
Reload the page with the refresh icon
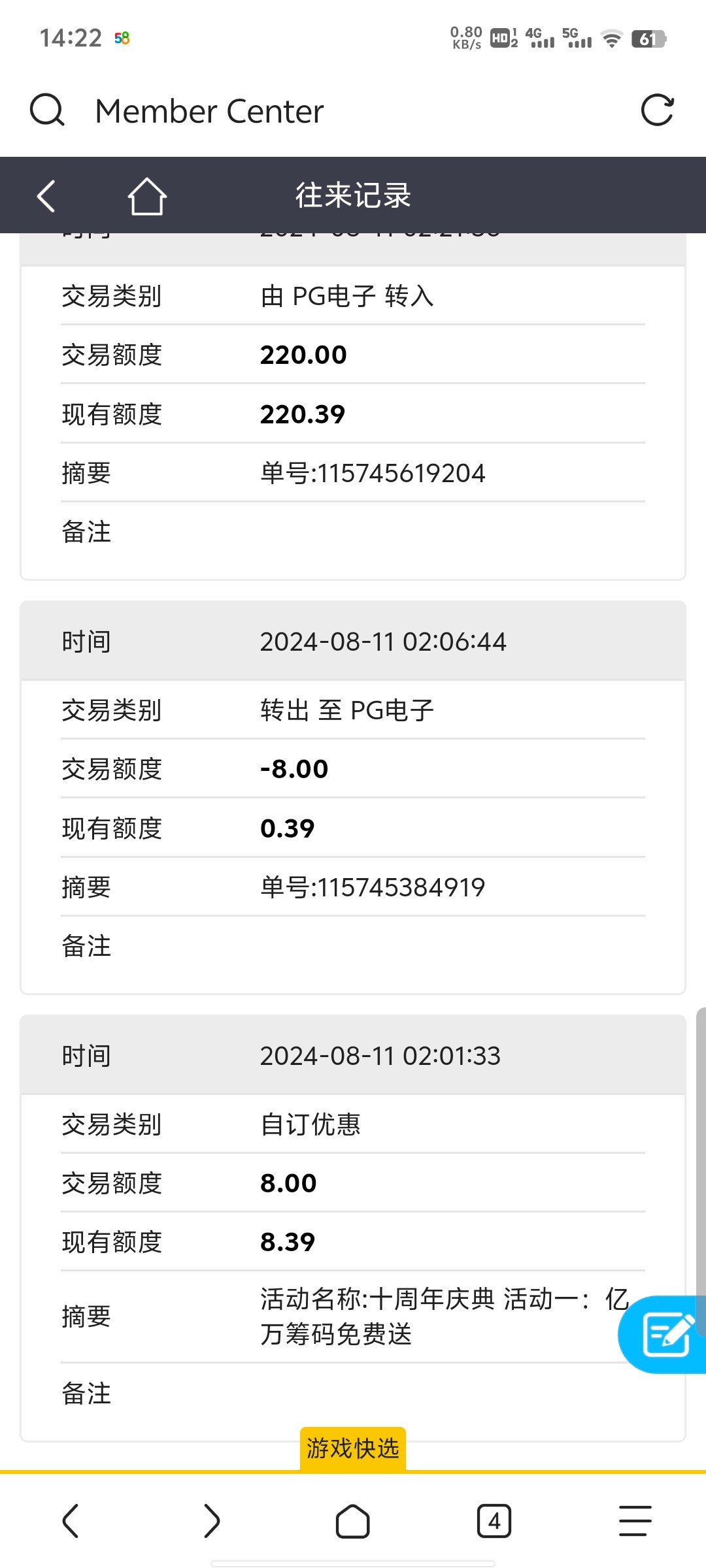point(657,110)
